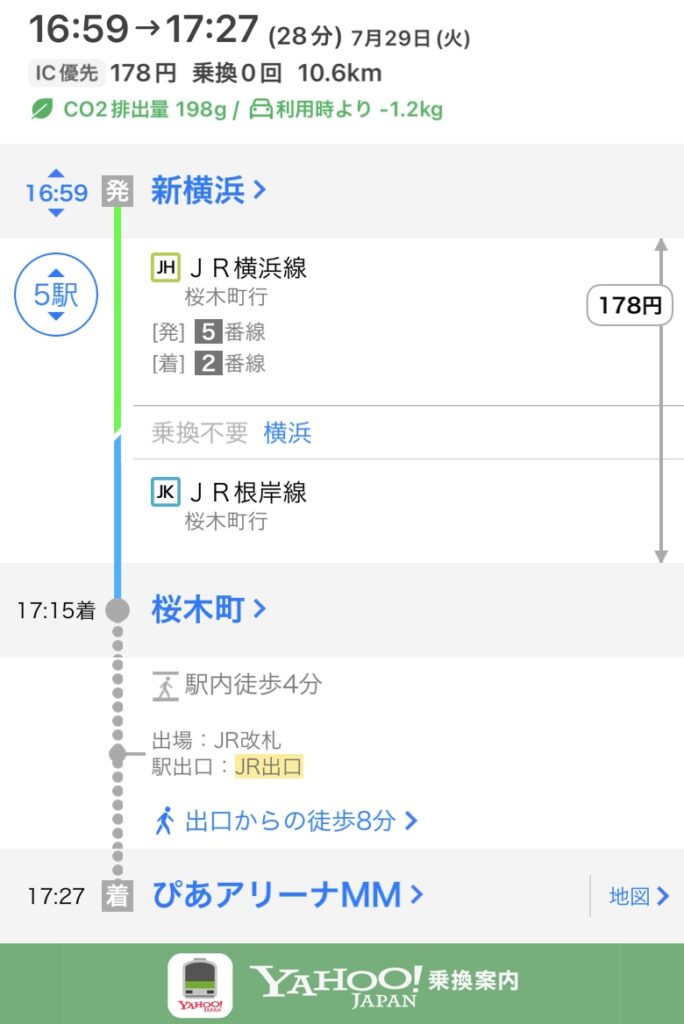The height and width of the screenshot is (1024, 684).
Task: Expand the 5駅 intermediate stops list
Action: click(56, 295)
